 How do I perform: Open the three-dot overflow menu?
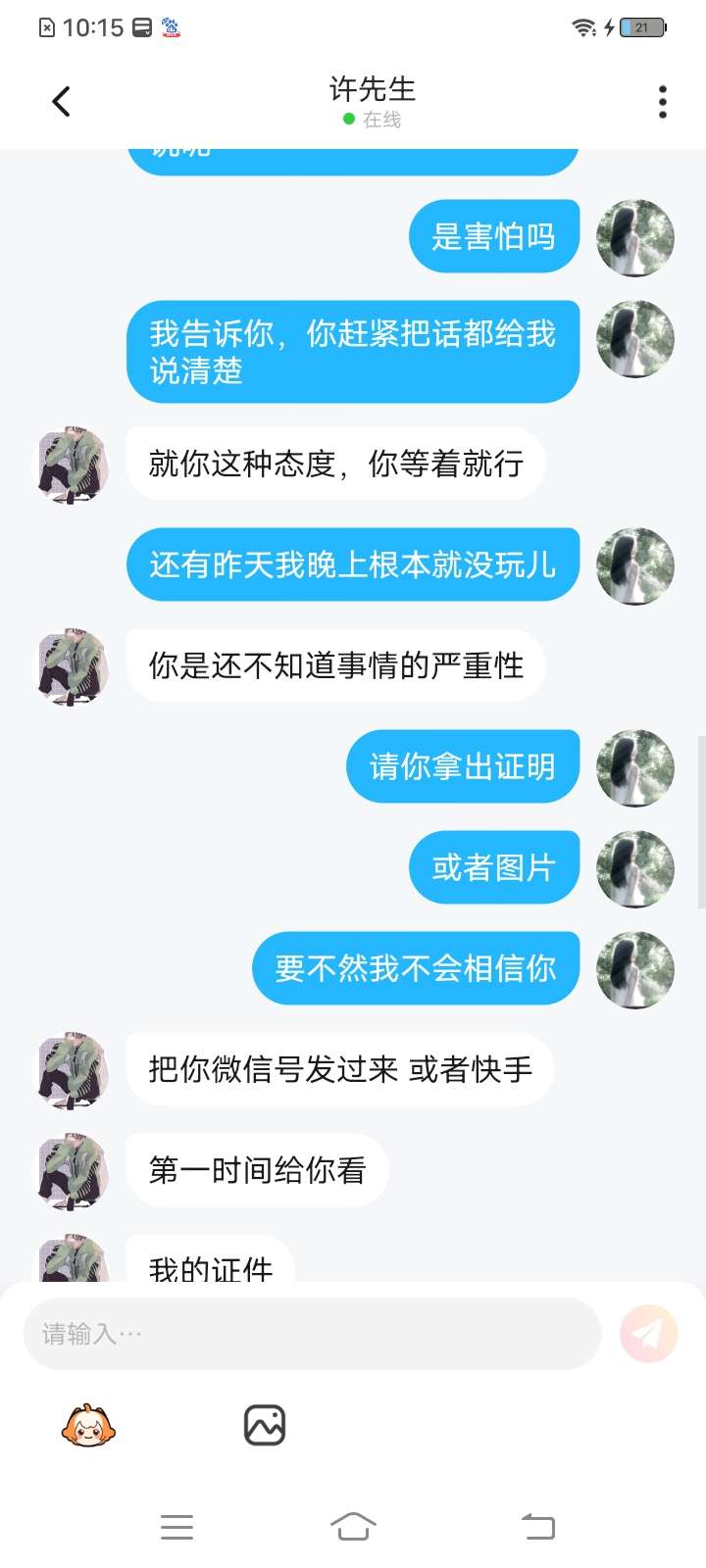(x=663, y=101)
